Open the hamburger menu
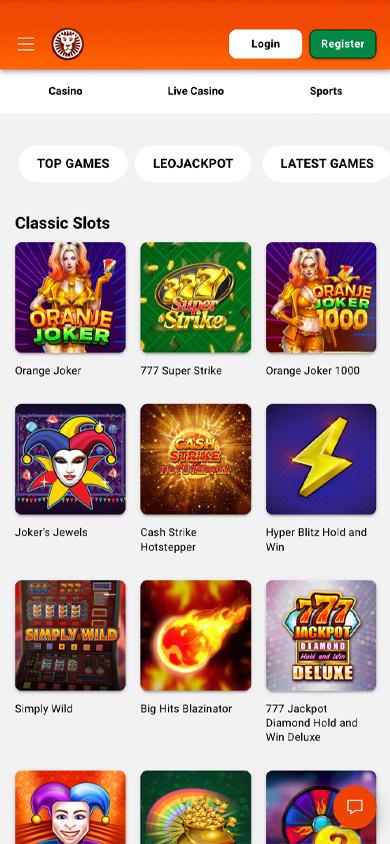The width and height of the screenshot is (390, 844). 26,44
